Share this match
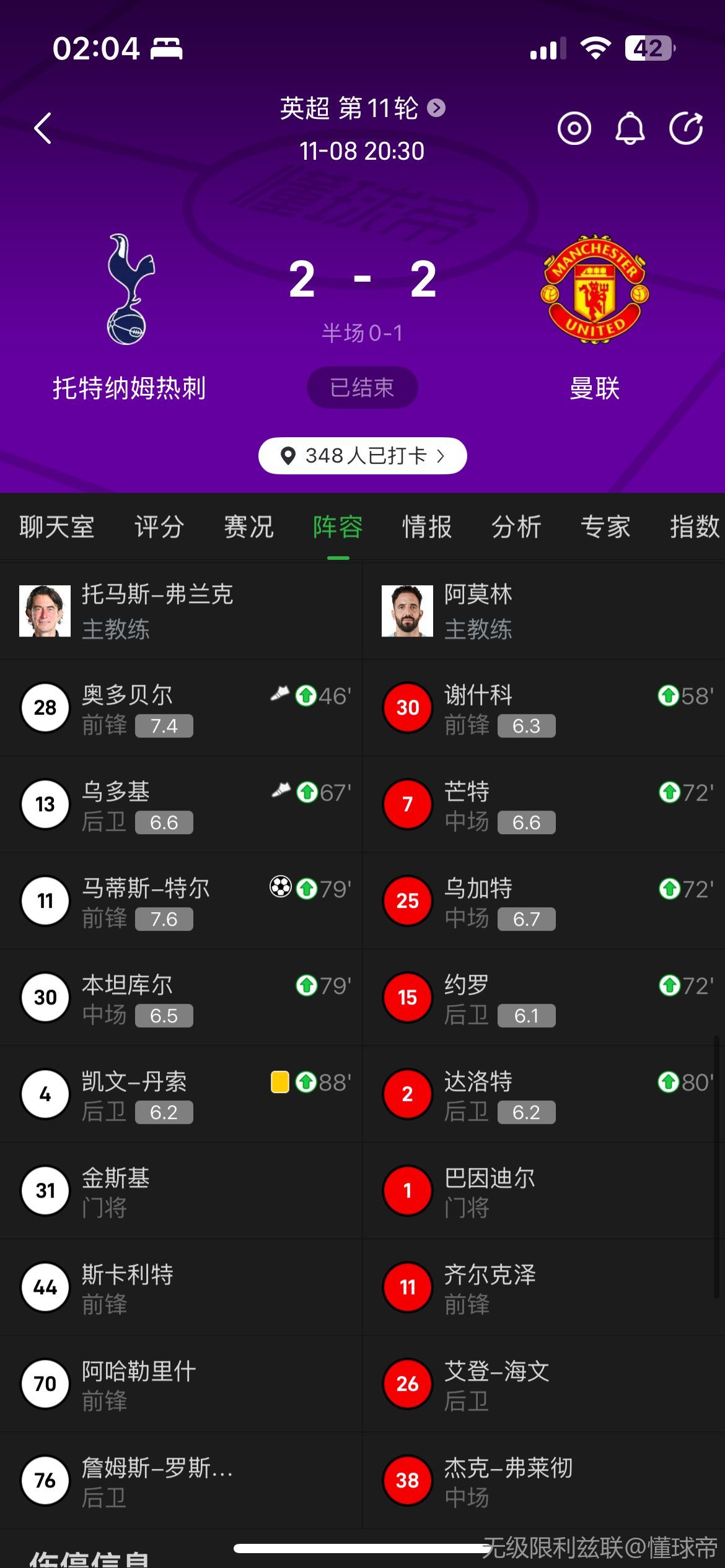Screen dimensions: 725x1568 pos(686,129)
